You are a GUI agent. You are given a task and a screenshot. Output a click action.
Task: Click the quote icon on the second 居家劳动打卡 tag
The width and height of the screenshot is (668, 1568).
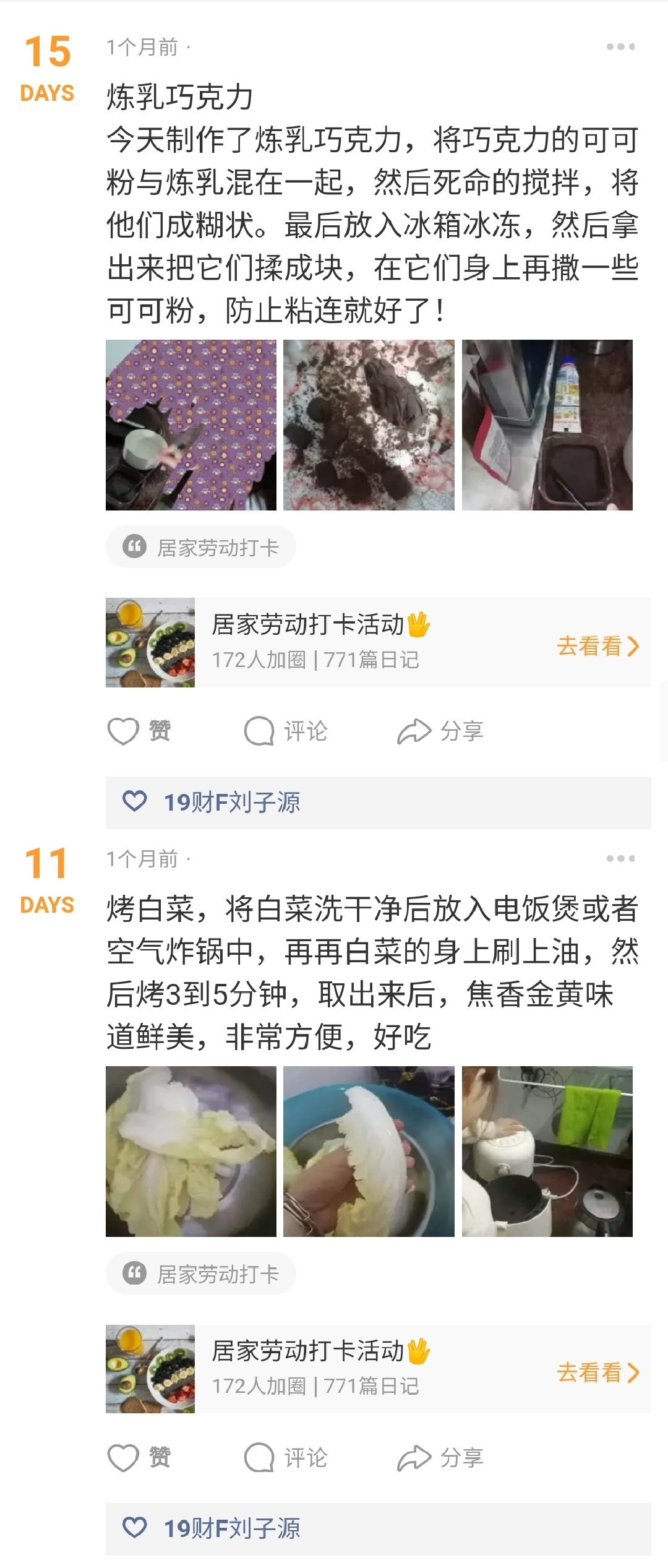pos(136,1273)
